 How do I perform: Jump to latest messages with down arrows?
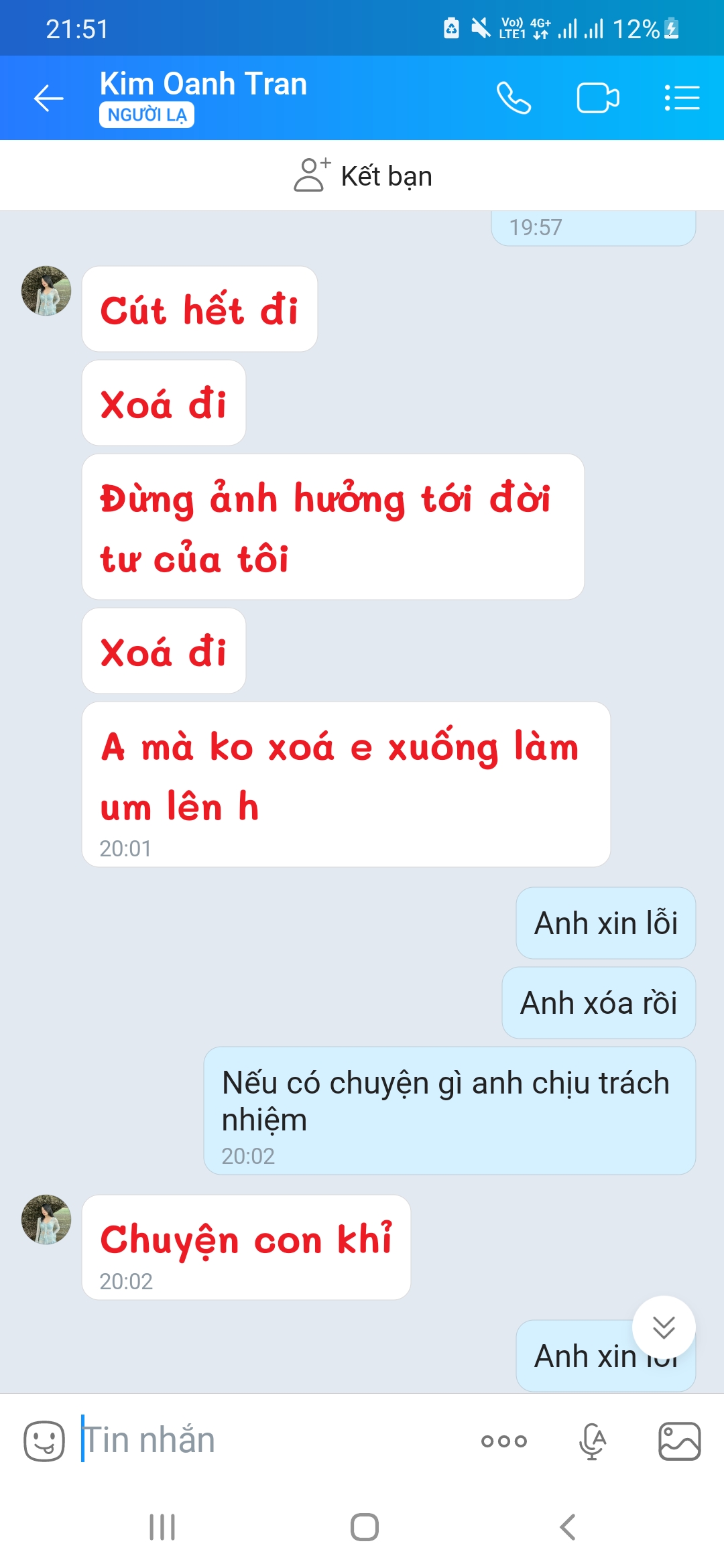(x=664, y=1327)
